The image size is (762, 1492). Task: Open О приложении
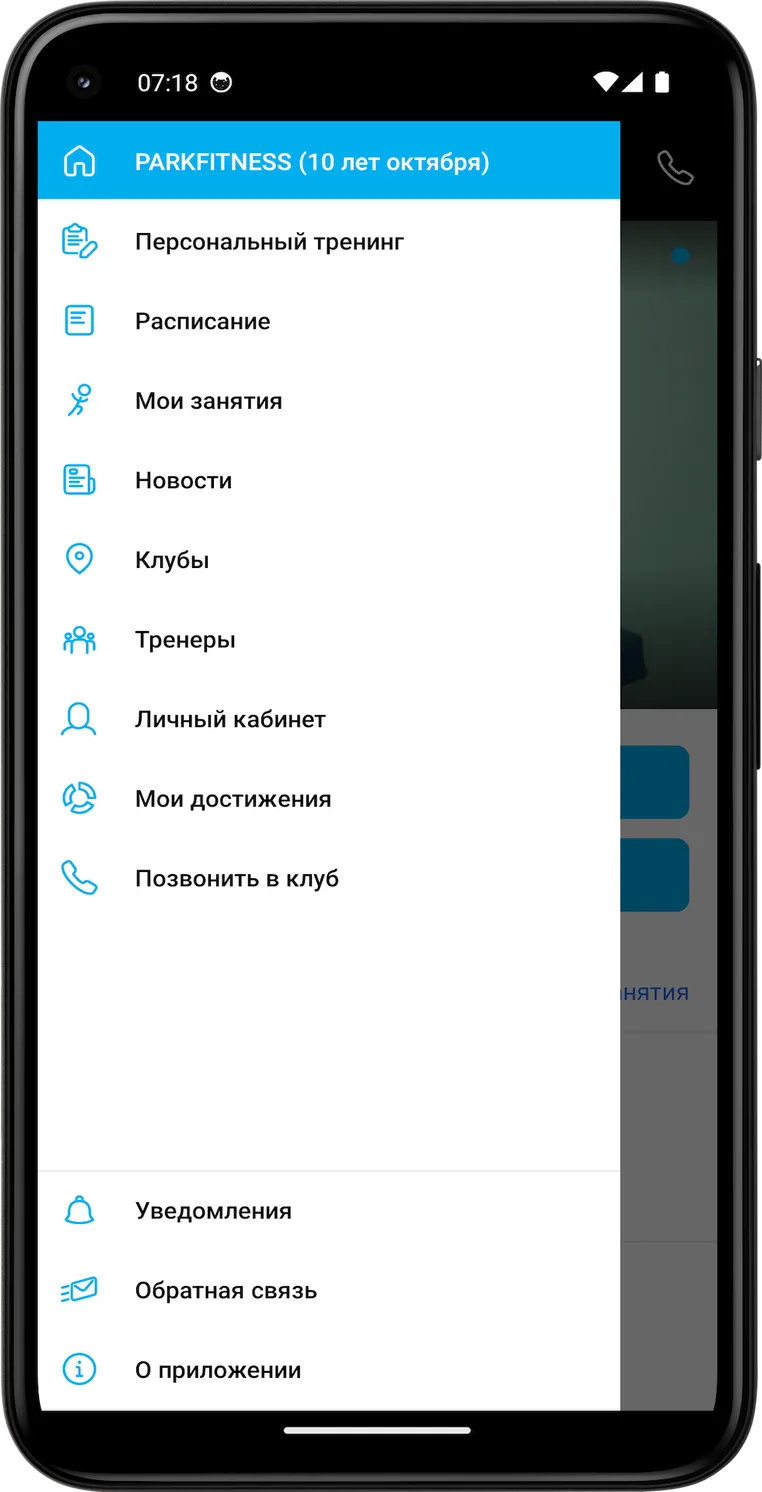click(329, 1370)
